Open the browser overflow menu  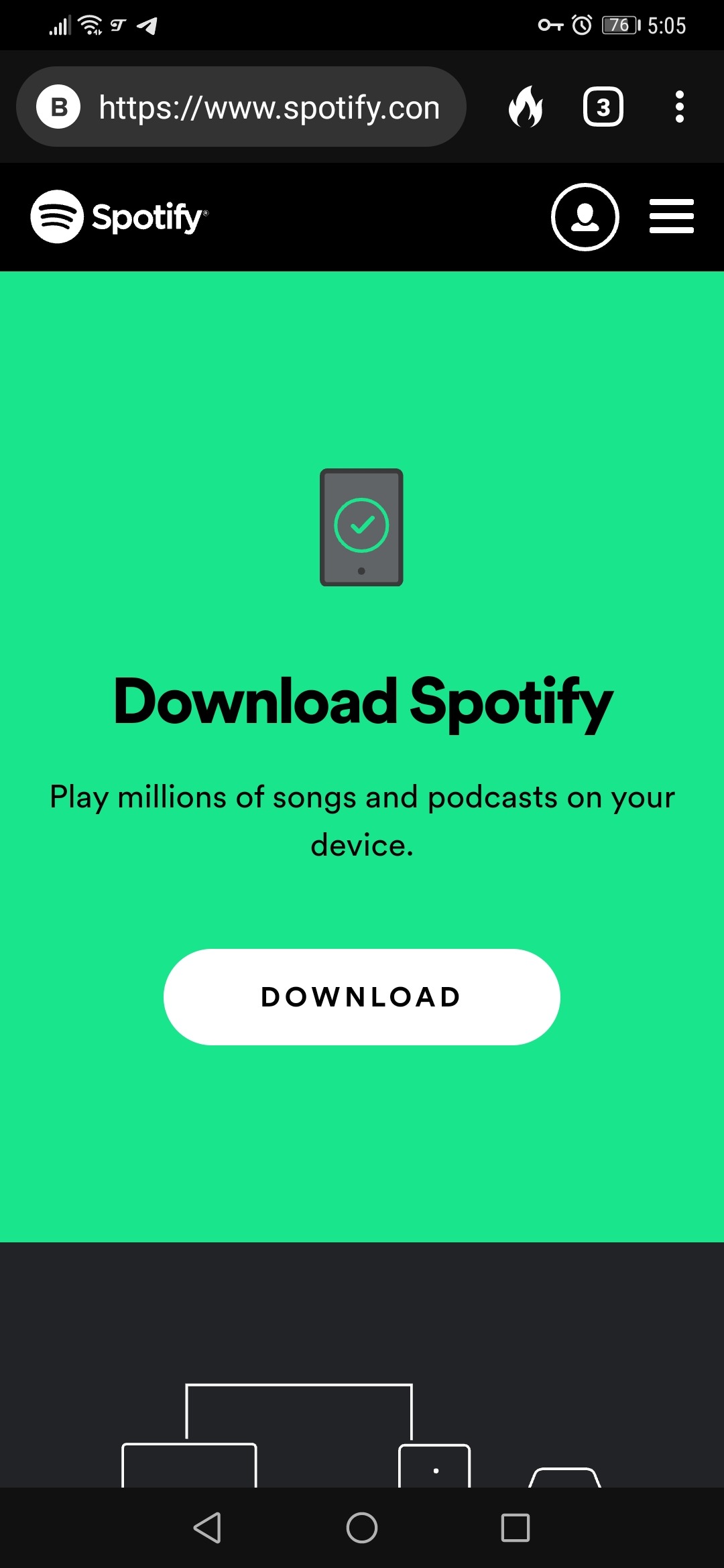679,107
